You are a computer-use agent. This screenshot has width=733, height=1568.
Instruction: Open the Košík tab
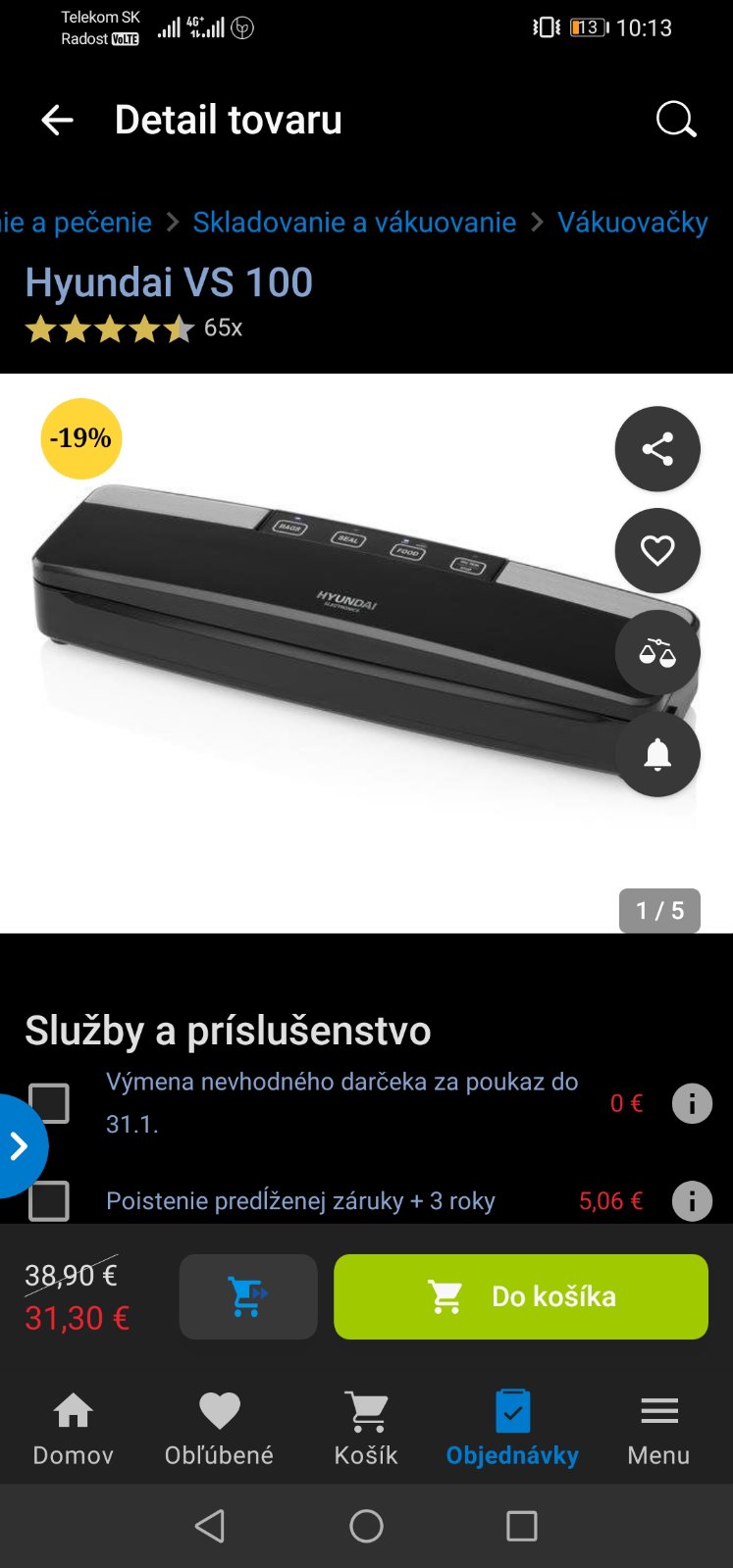tap(366, 1429)
